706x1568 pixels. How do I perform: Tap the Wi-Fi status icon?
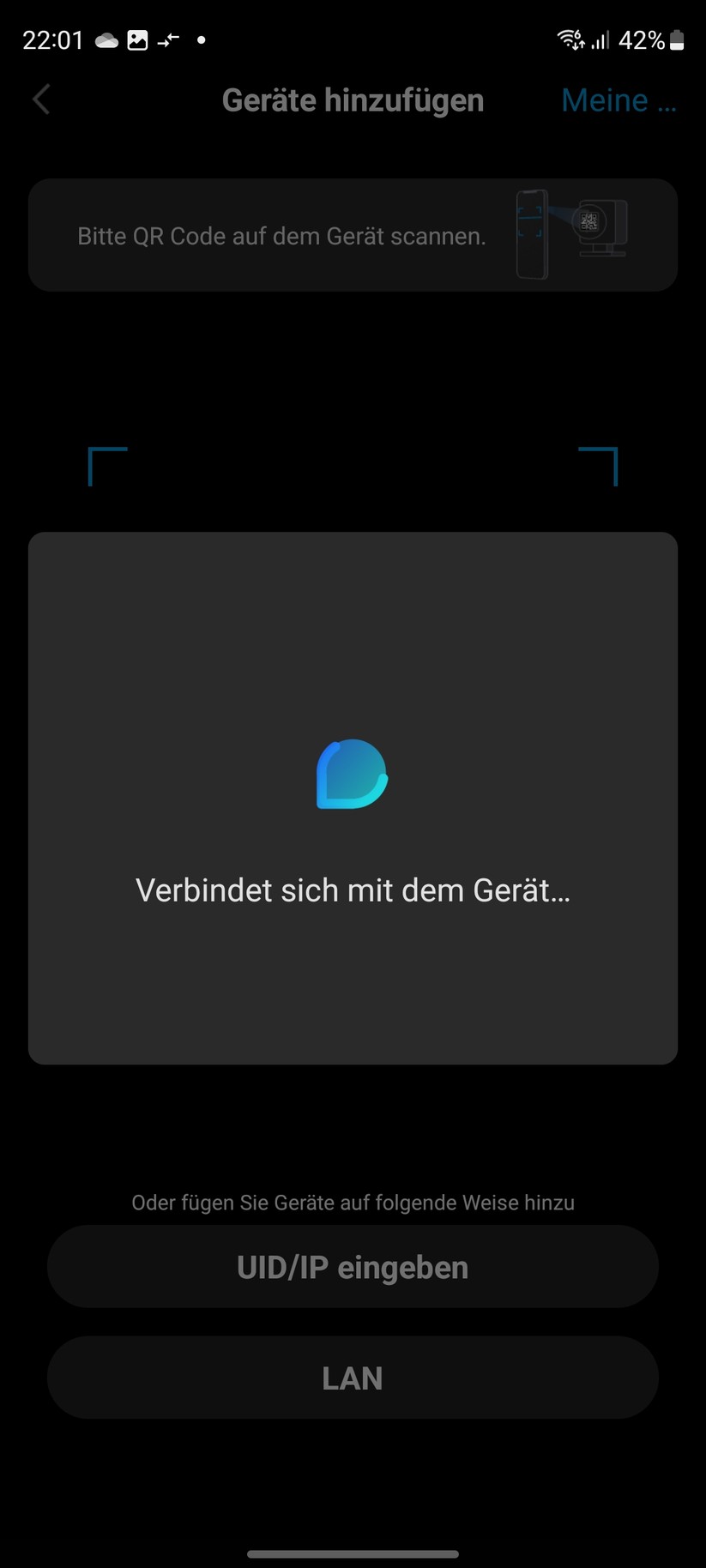point(569,39)
